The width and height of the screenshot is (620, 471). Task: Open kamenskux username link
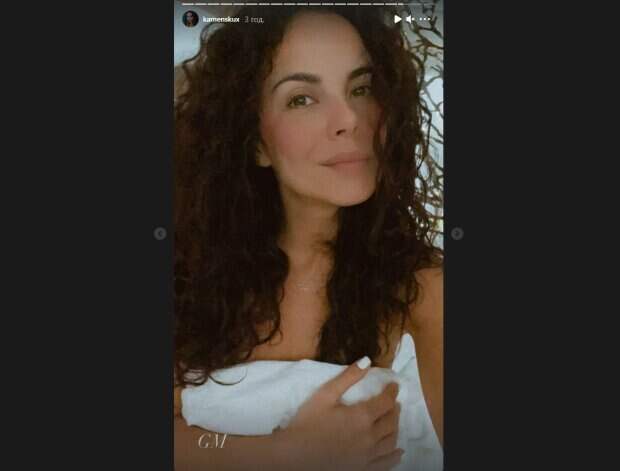point(220,19)
